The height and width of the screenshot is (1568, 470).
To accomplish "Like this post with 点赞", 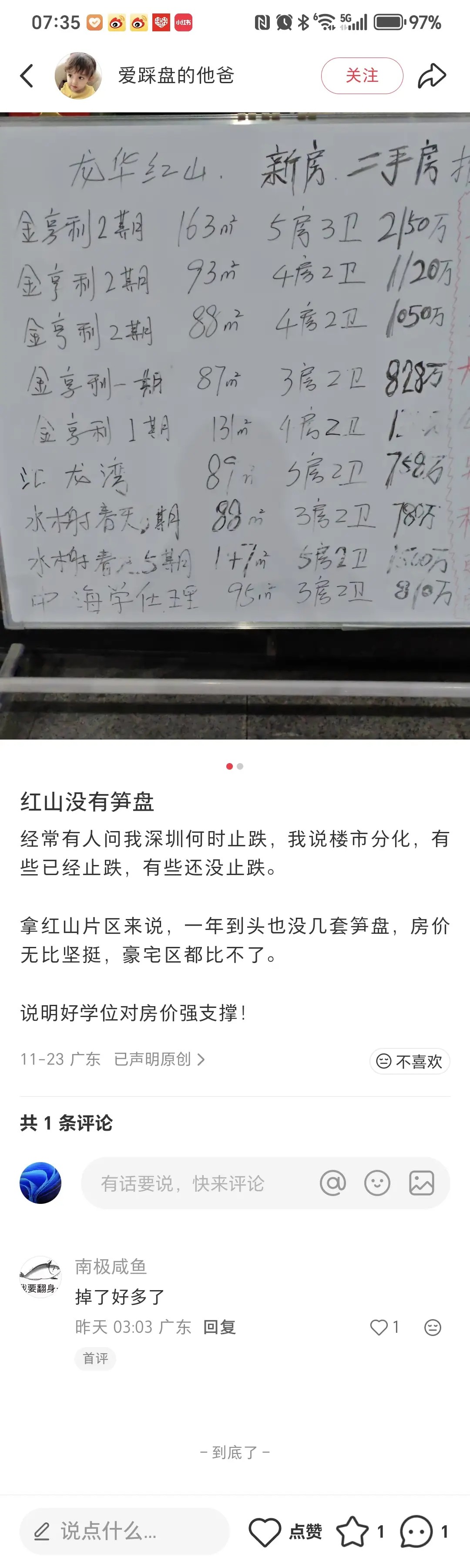I will (x=265, y=1531).
